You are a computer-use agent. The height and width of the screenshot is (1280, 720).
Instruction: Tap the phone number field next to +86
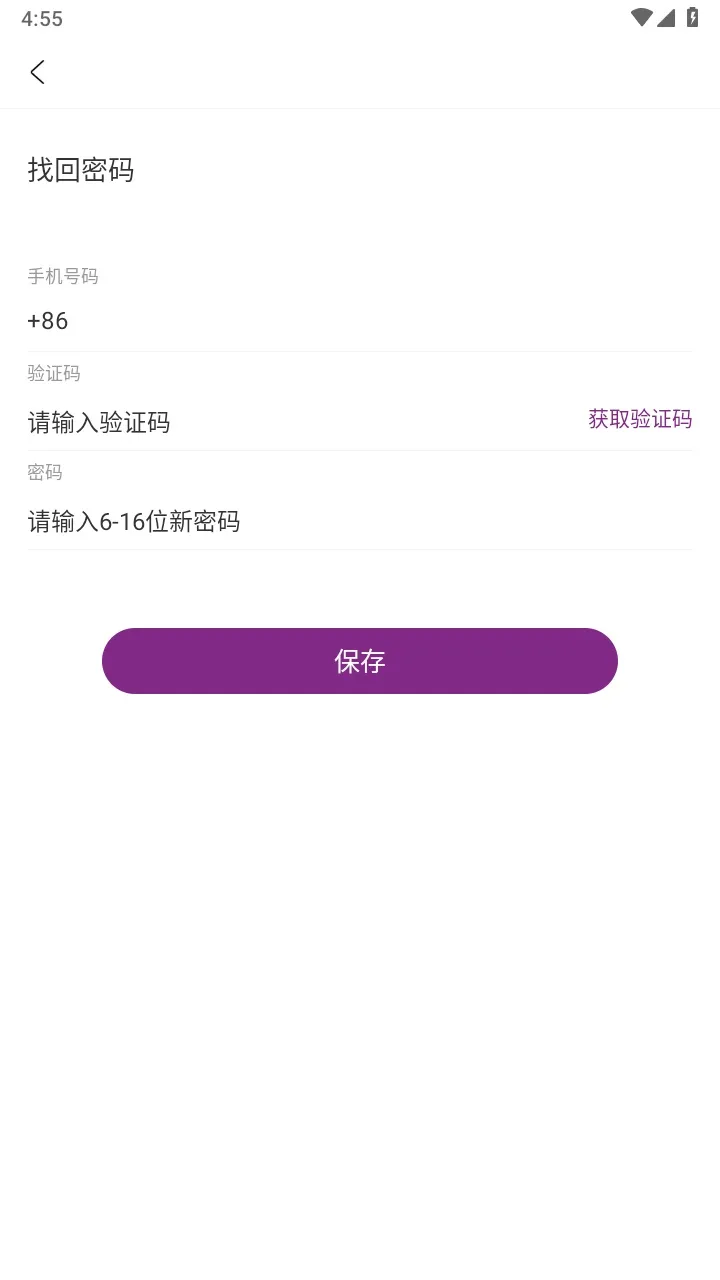coord(380,321)
